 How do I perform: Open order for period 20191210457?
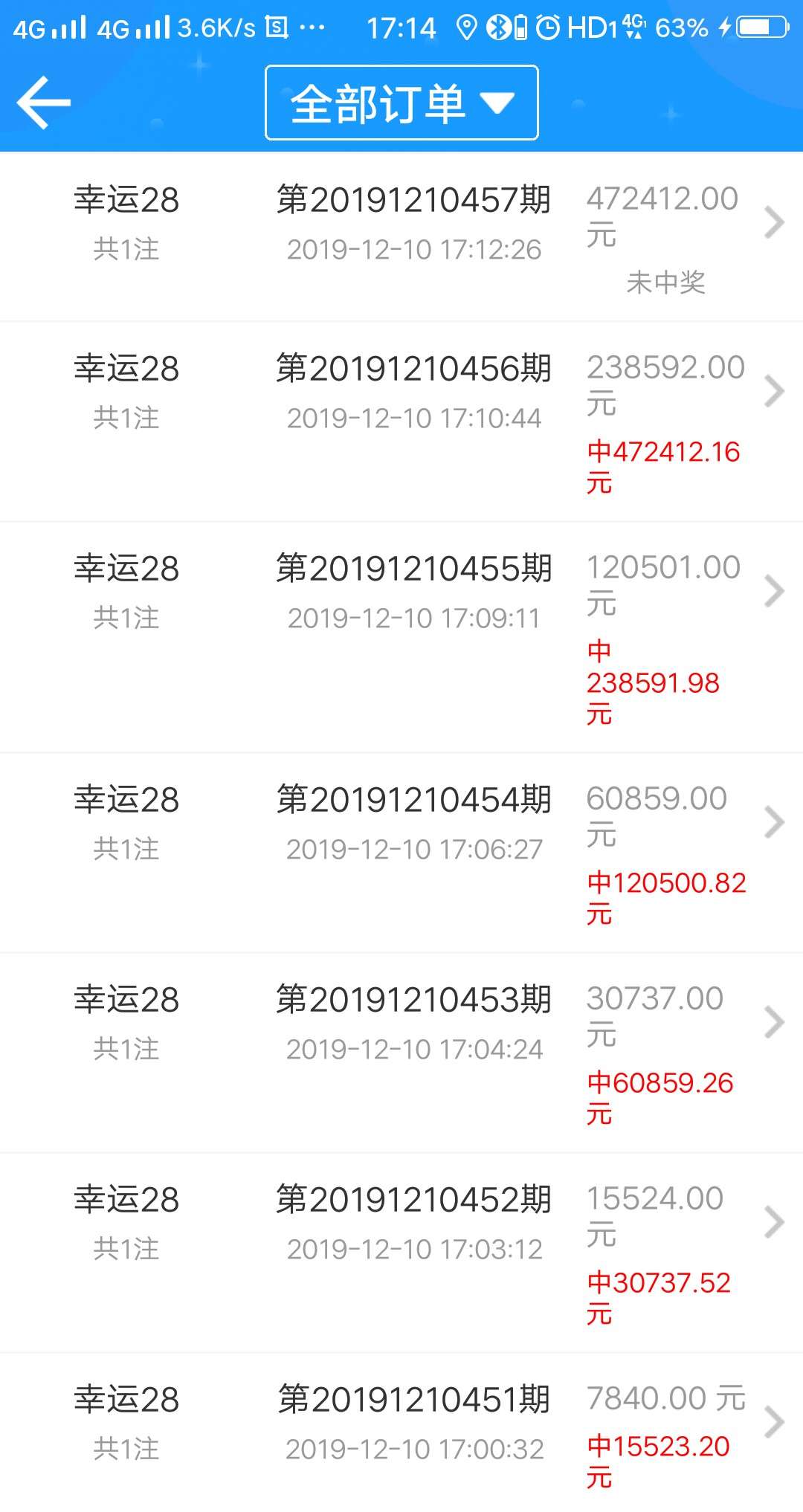tap(401, 236)
